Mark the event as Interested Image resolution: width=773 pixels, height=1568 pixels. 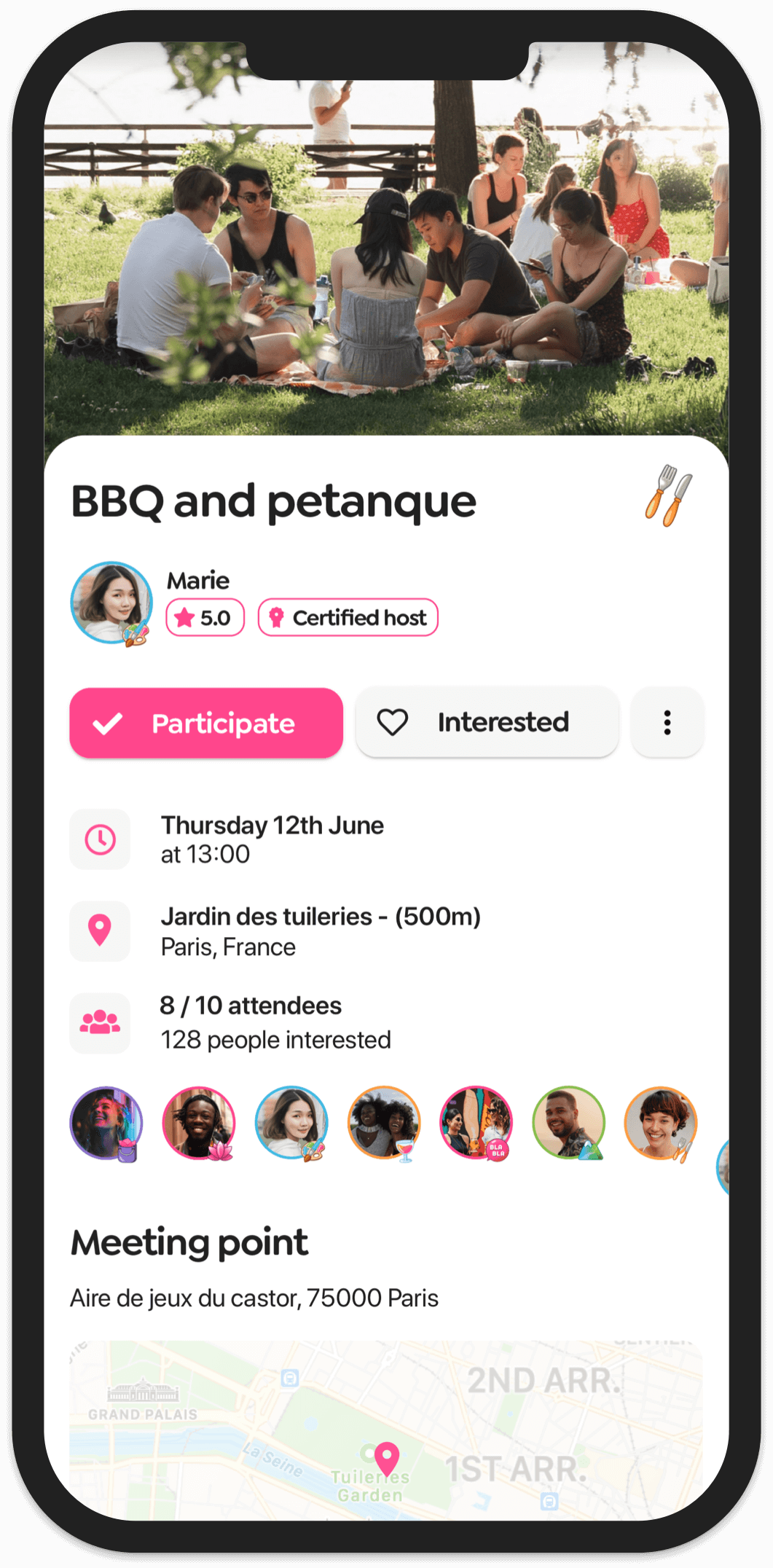click(487, 722)
